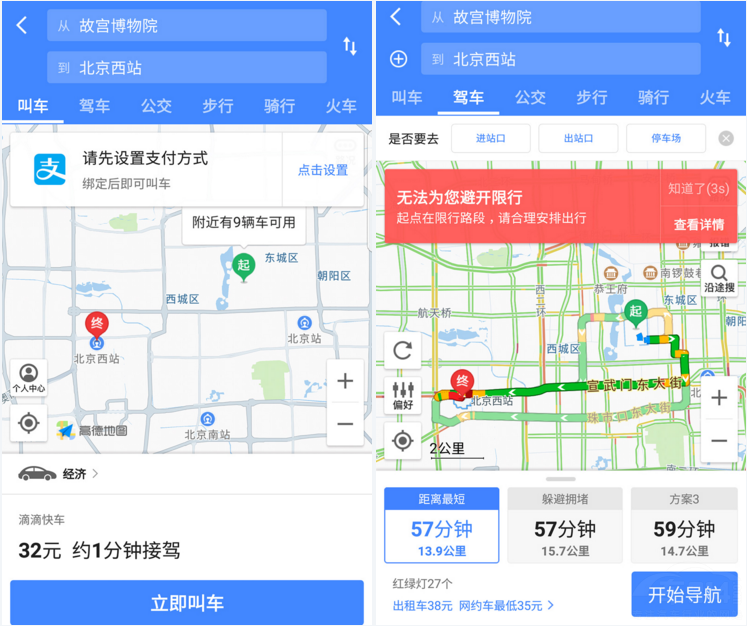
Task: Choose the 躲避拥堵 route option
Action: (565, 526)
